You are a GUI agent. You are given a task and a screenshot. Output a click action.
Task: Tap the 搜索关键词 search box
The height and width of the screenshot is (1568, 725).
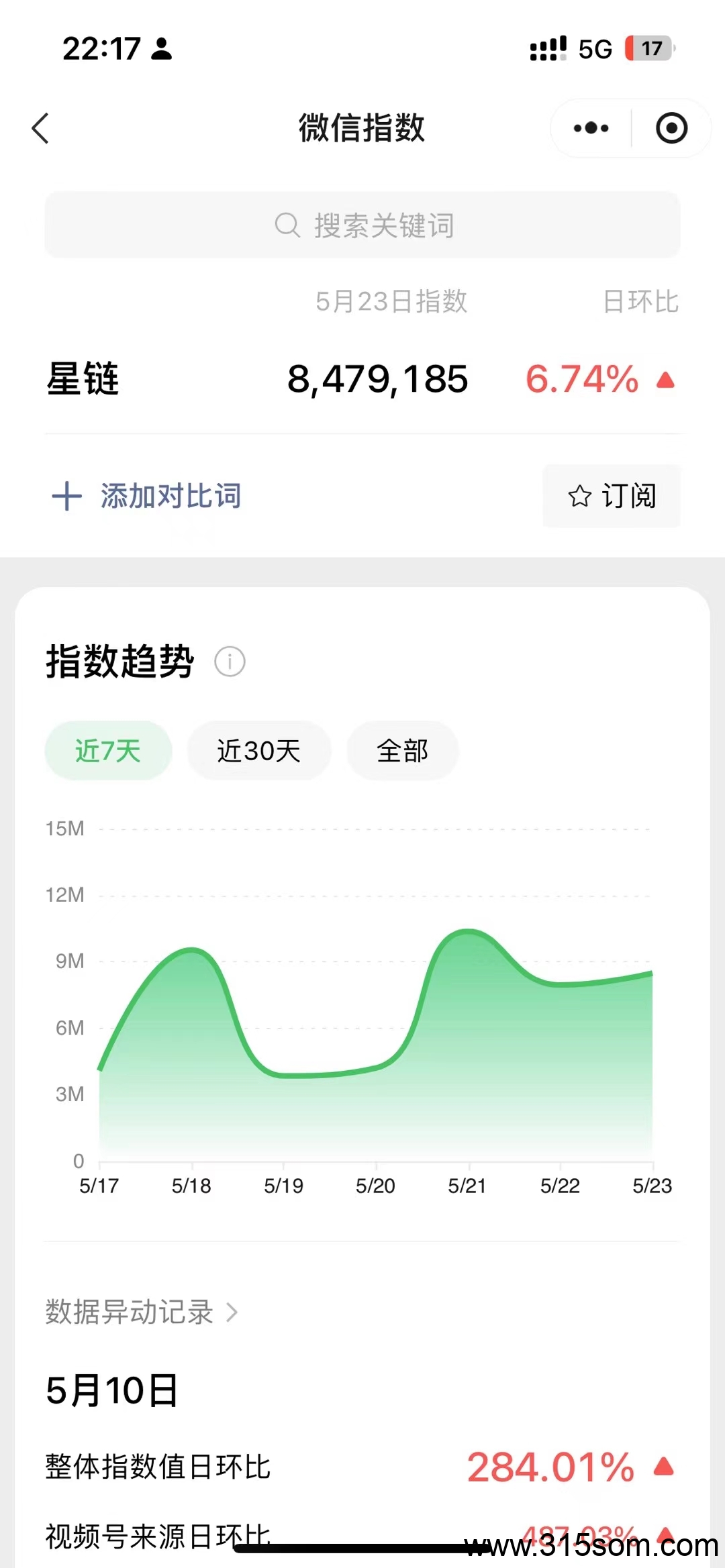362,225
